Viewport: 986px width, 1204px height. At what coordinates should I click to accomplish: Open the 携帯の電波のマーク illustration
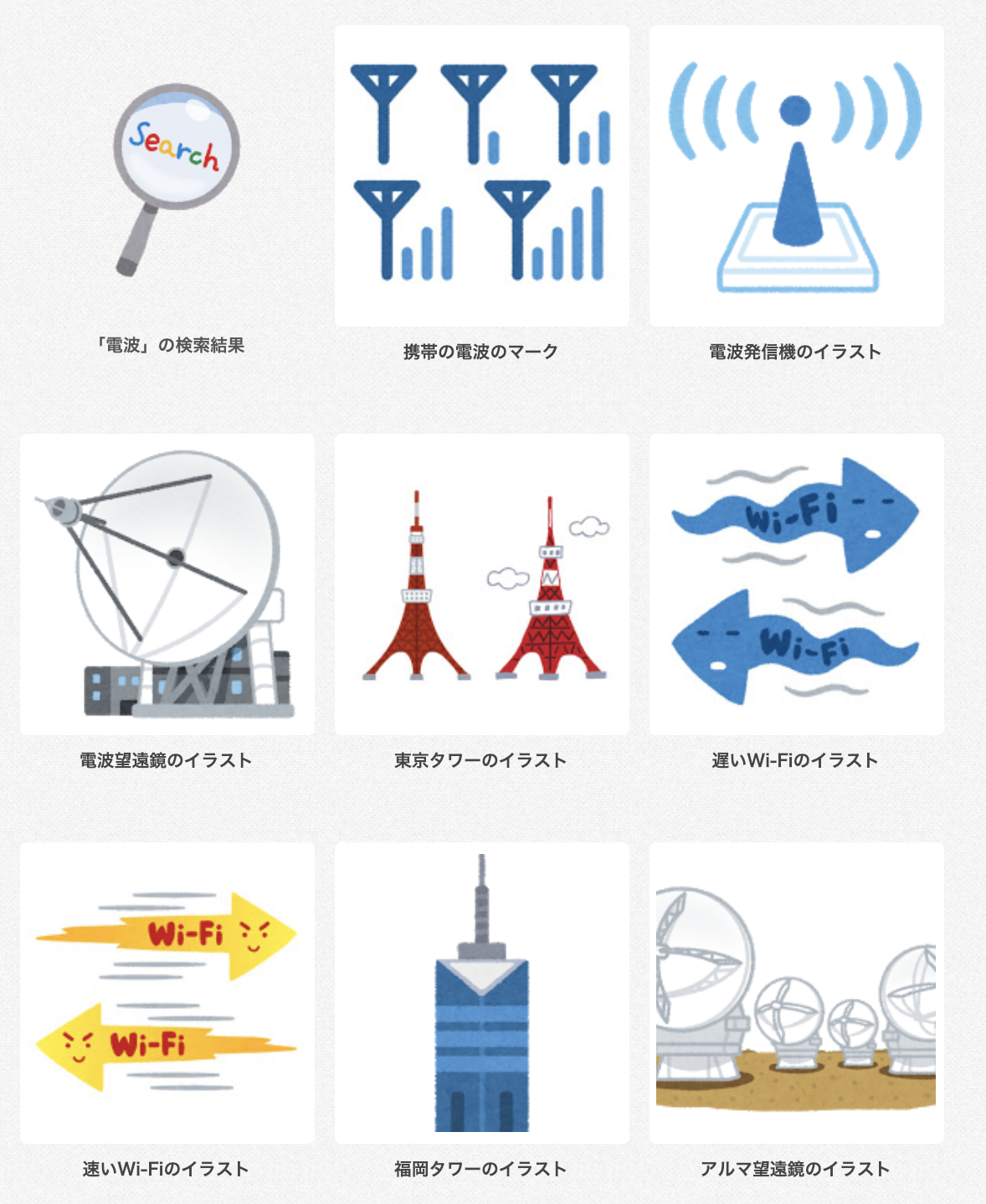[x=481, y=176]
